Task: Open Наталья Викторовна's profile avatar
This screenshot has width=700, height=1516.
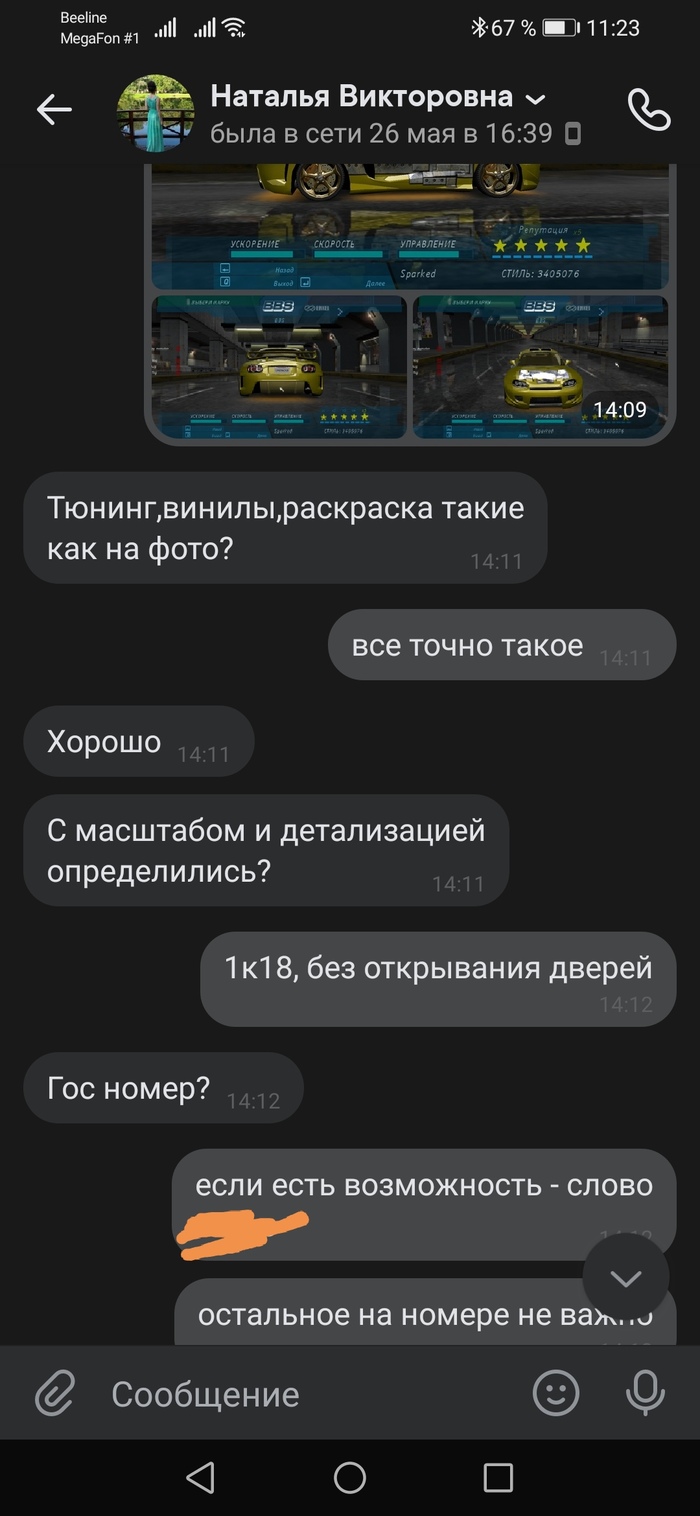Action: point(155,113)
